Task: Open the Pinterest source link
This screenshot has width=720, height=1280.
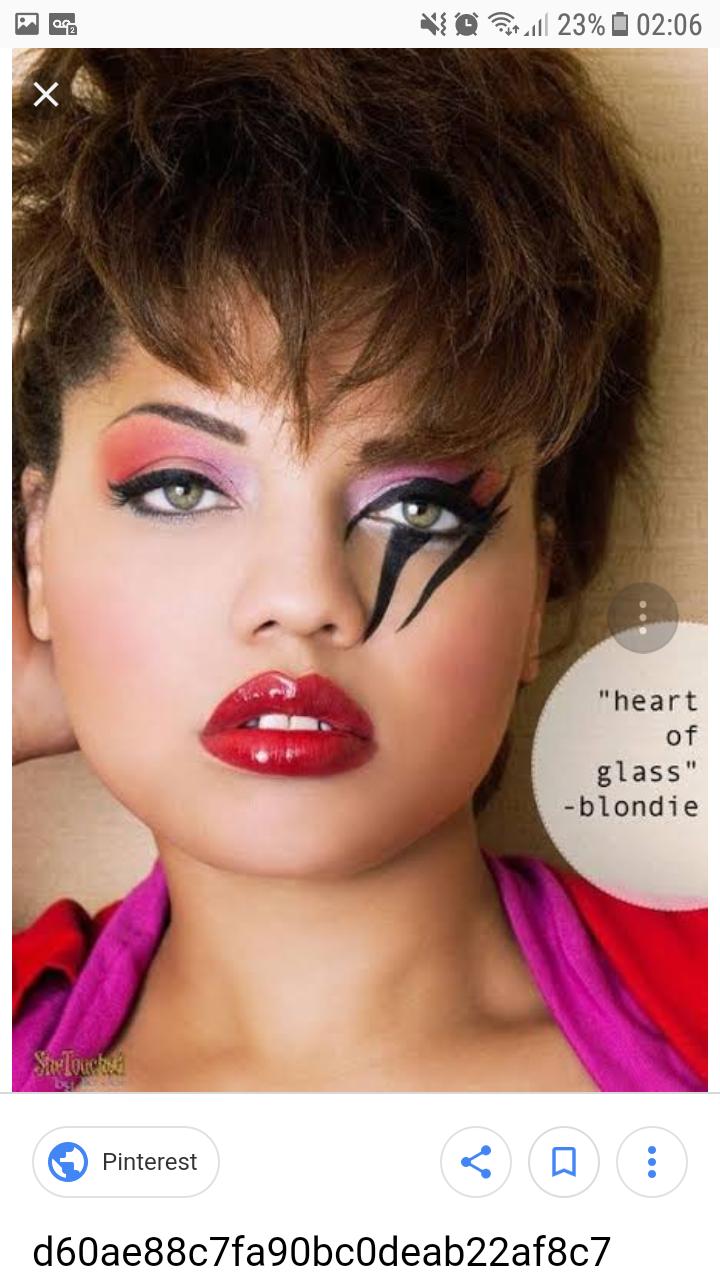Action: [126, 1162]
